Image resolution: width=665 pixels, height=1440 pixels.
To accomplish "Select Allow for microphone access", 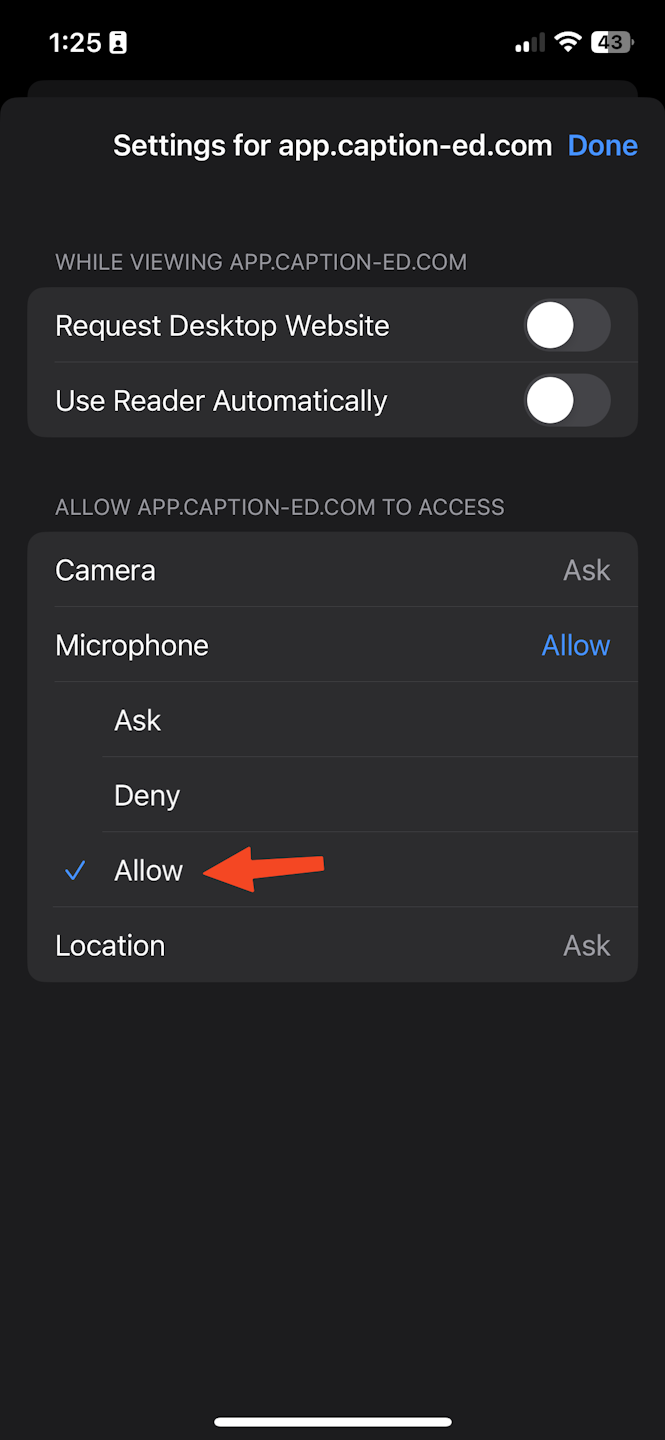I will 332,870.
